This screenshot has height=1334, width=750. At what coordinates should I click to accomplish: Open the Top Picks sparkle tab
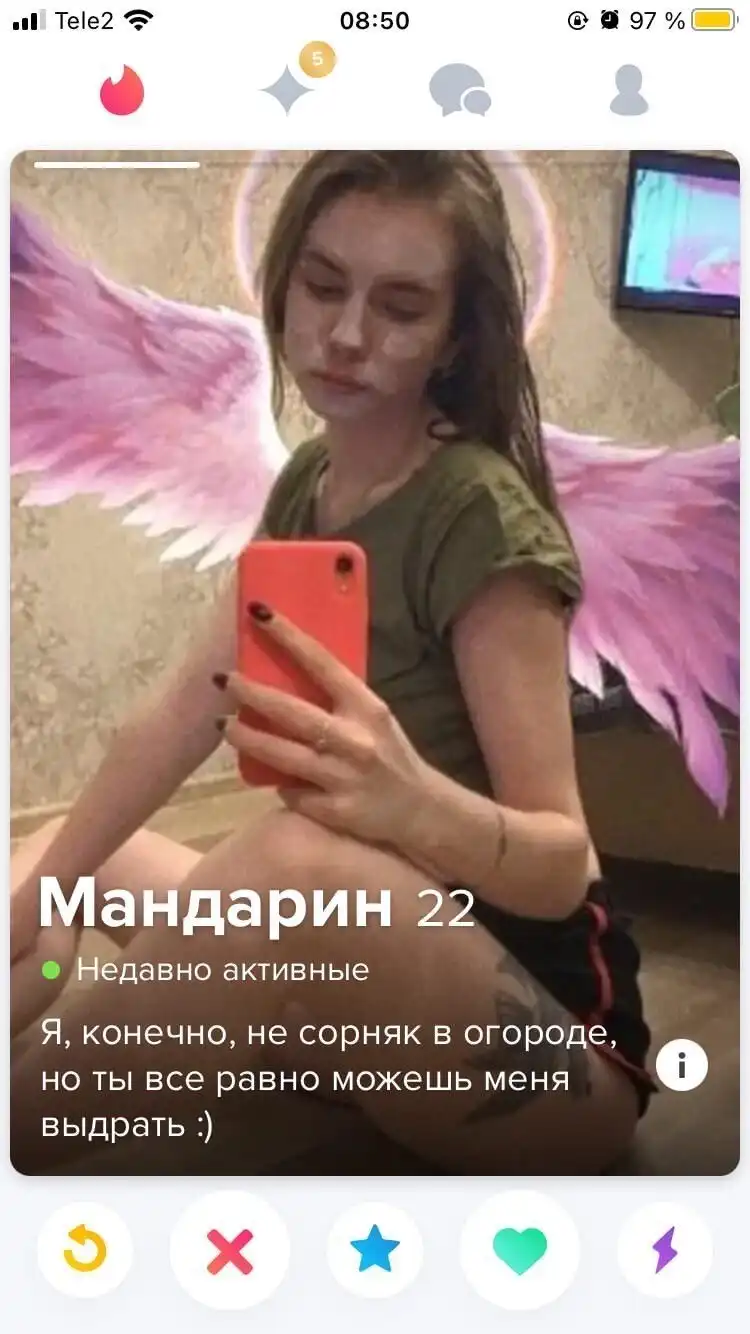point(288,91)
